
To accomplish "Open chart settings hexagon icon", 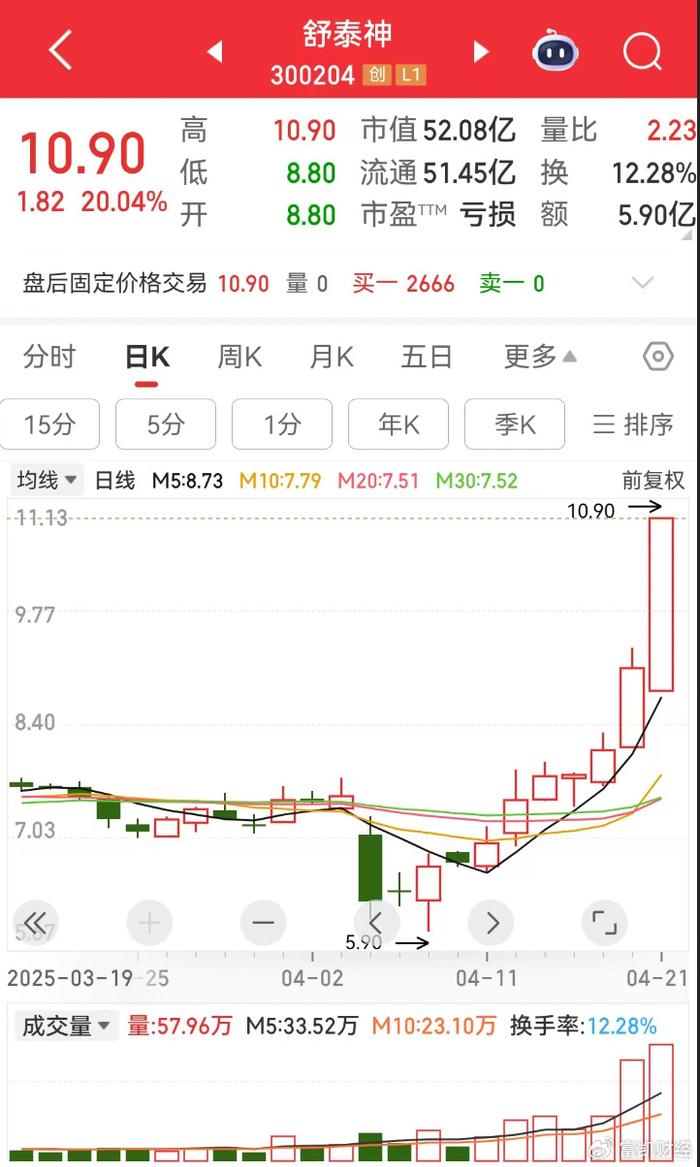I will click(x=657, y=357).
